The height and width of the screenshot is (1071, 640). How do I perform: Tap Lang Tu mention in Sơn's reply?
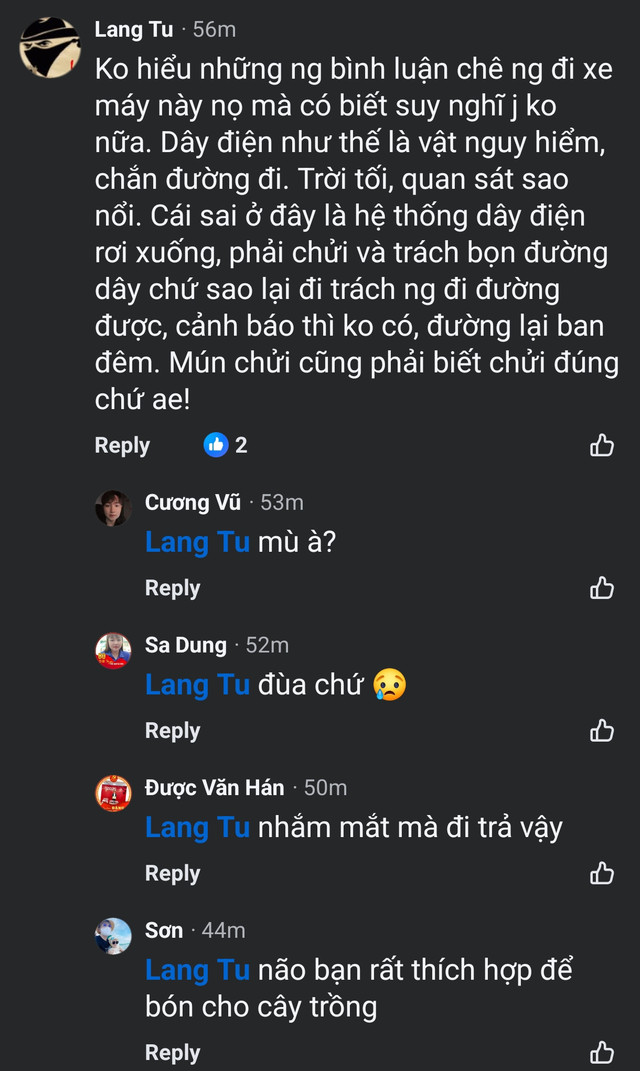click(197, 970)
